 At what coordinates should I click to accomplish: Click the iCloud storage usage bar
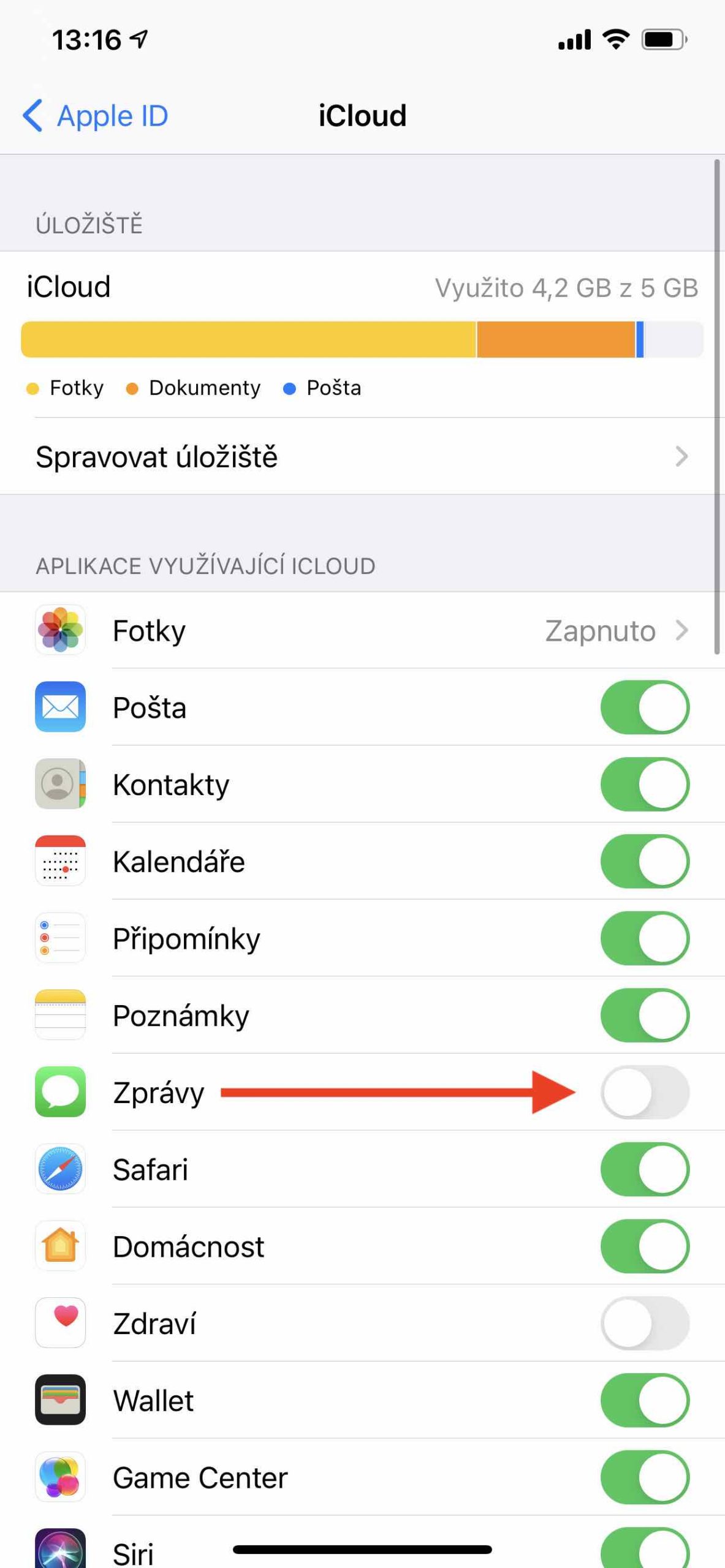click(x=362, y=339)
